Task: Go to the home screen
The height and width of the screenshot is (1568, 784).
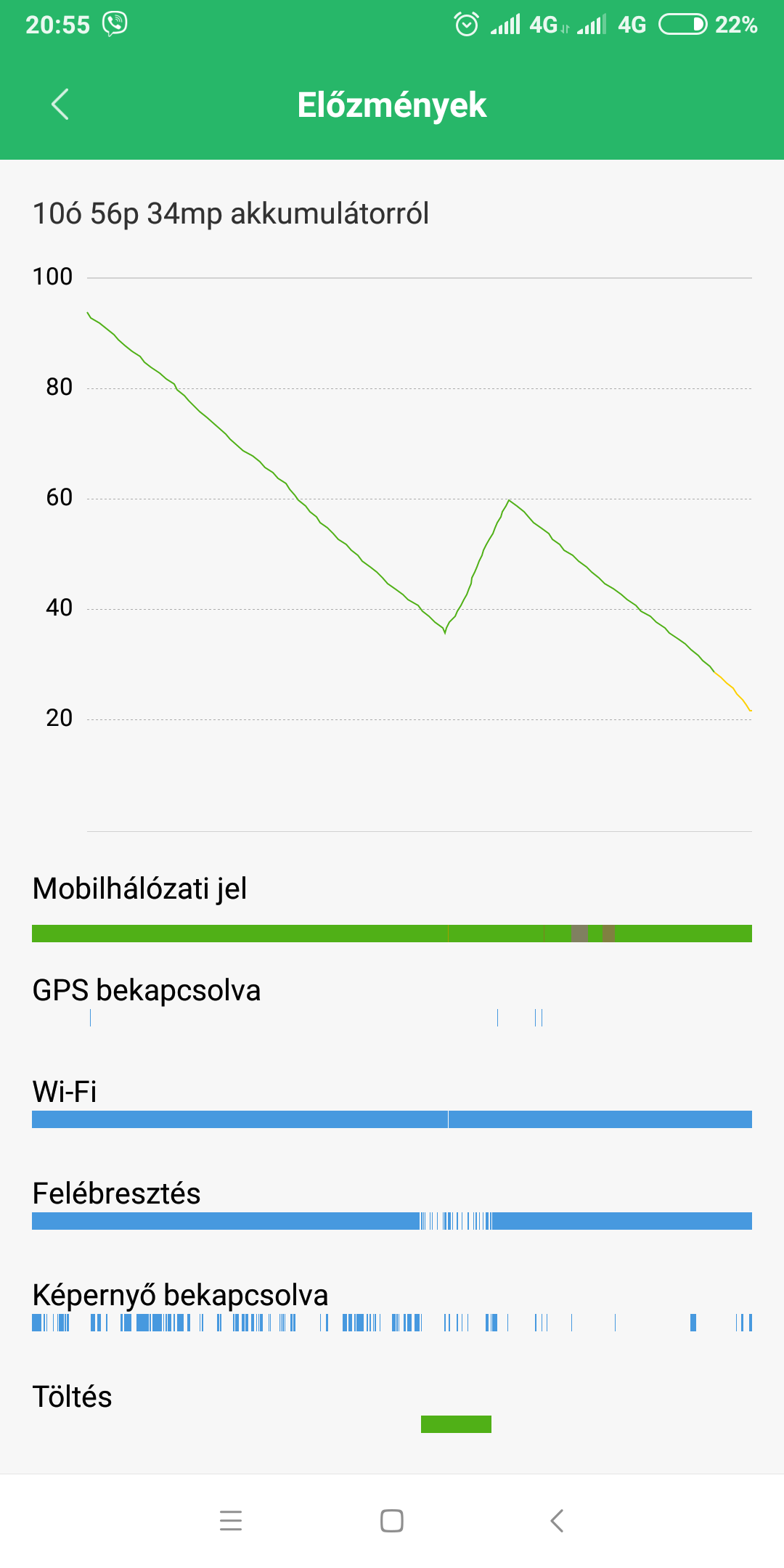Action: (392, 1520)
